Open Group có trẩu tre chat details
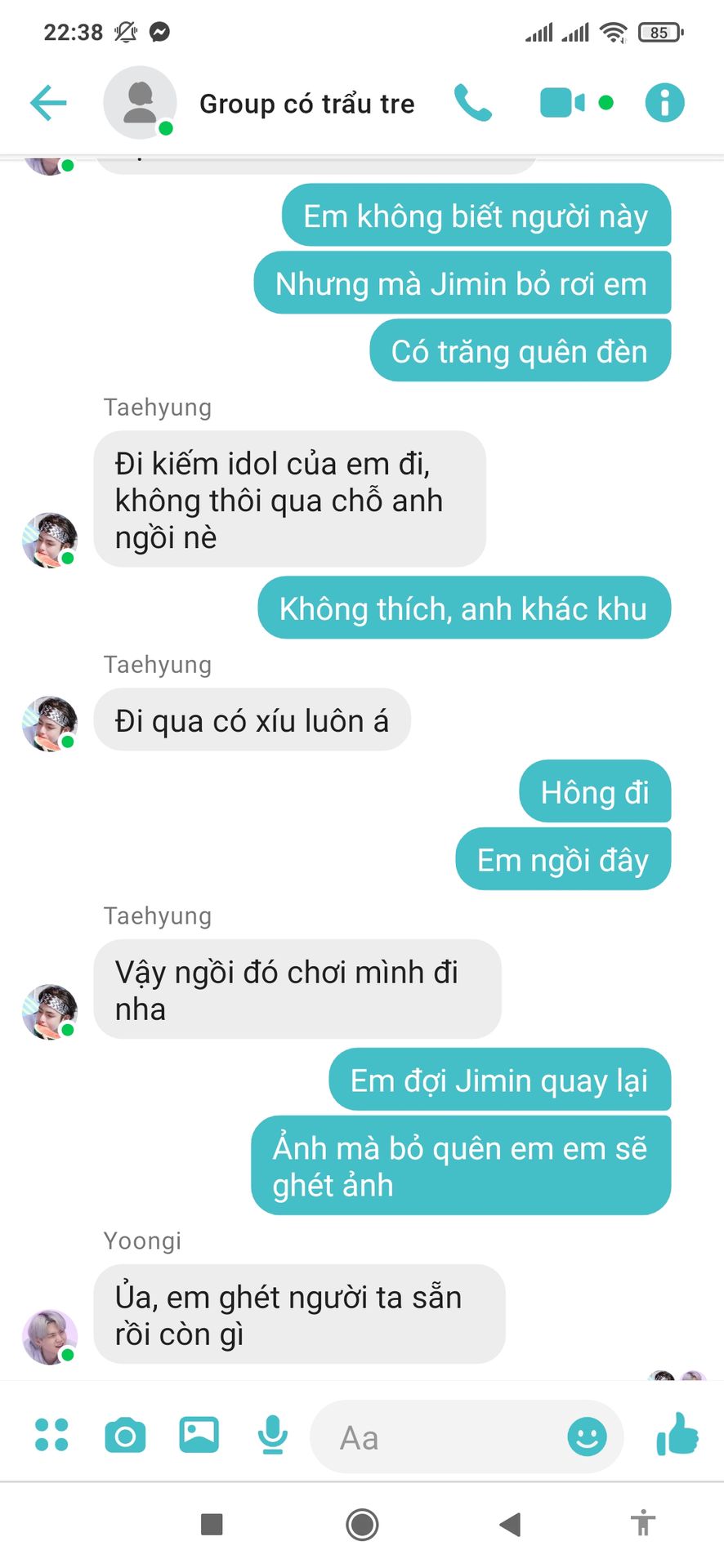Screen dimensions: 724x1568 [306, 104]
